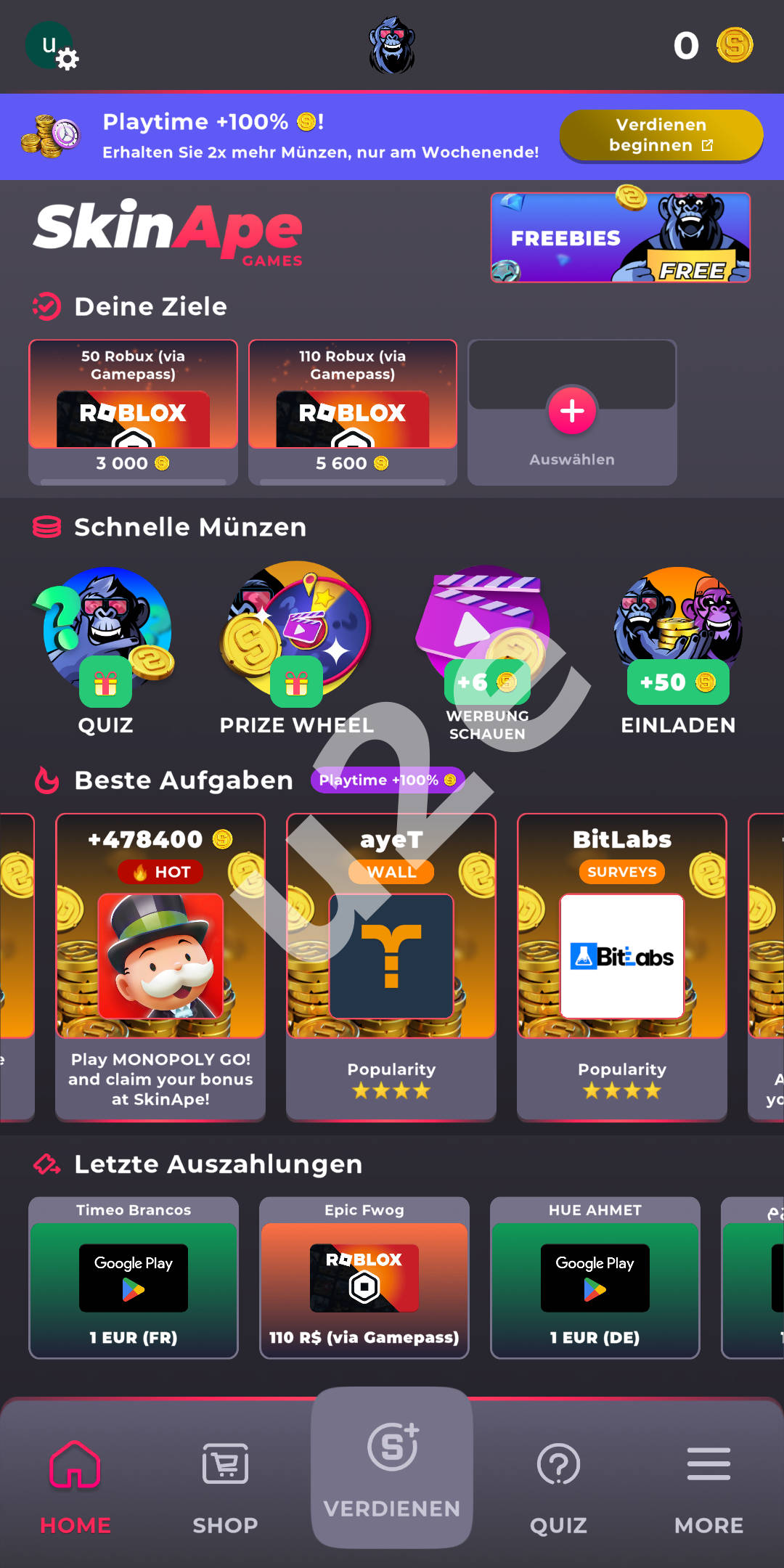
Task: Open the BitLabs Surveys card
Action: point(622,965)
